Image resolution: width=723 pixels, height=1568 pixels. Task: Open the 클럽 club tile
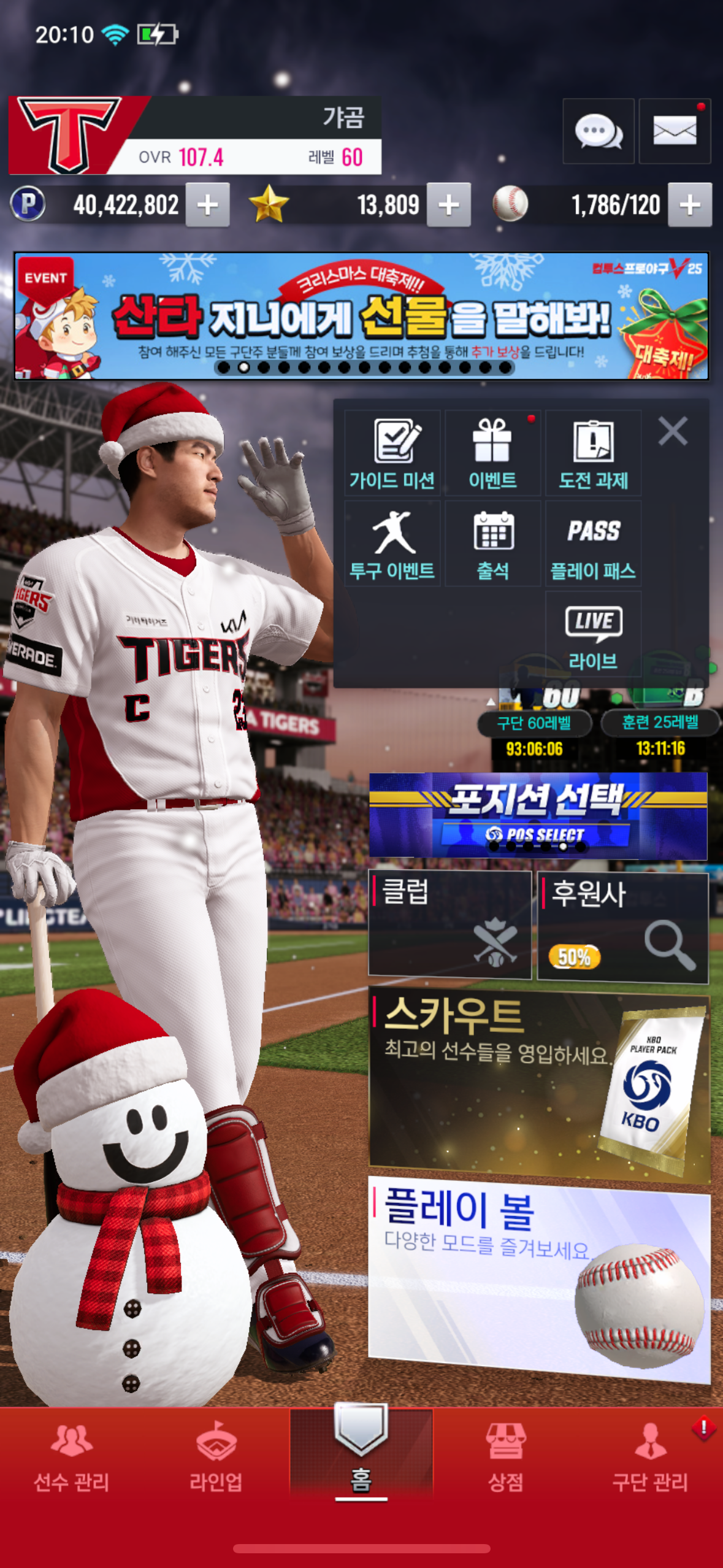449,924
